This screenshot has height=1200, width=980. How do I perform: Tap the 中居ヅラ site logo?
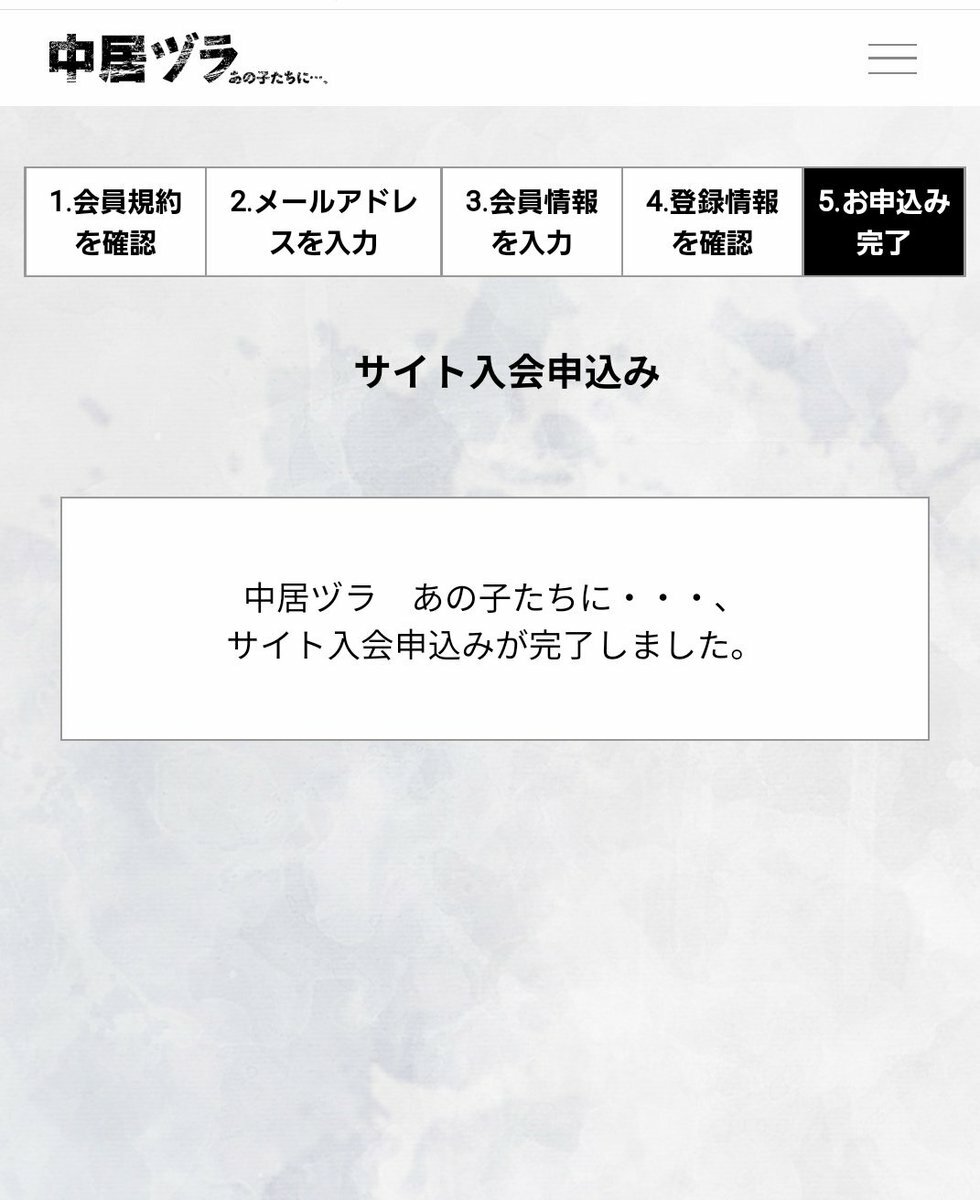(187, 60)
